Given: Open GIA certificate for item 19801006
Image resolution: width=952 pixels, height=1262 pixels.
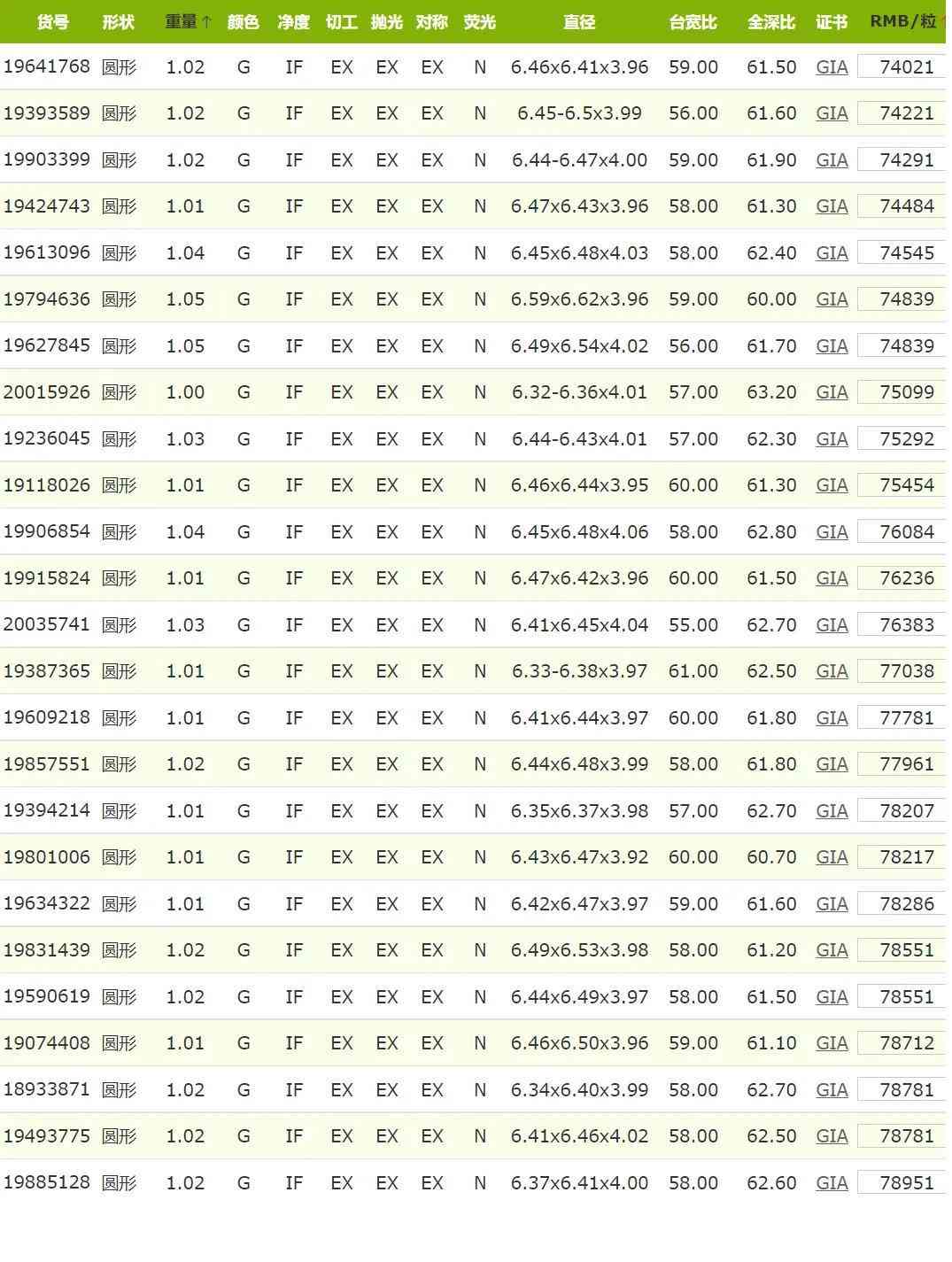Looking at the screenshot, I should [832, 857].
